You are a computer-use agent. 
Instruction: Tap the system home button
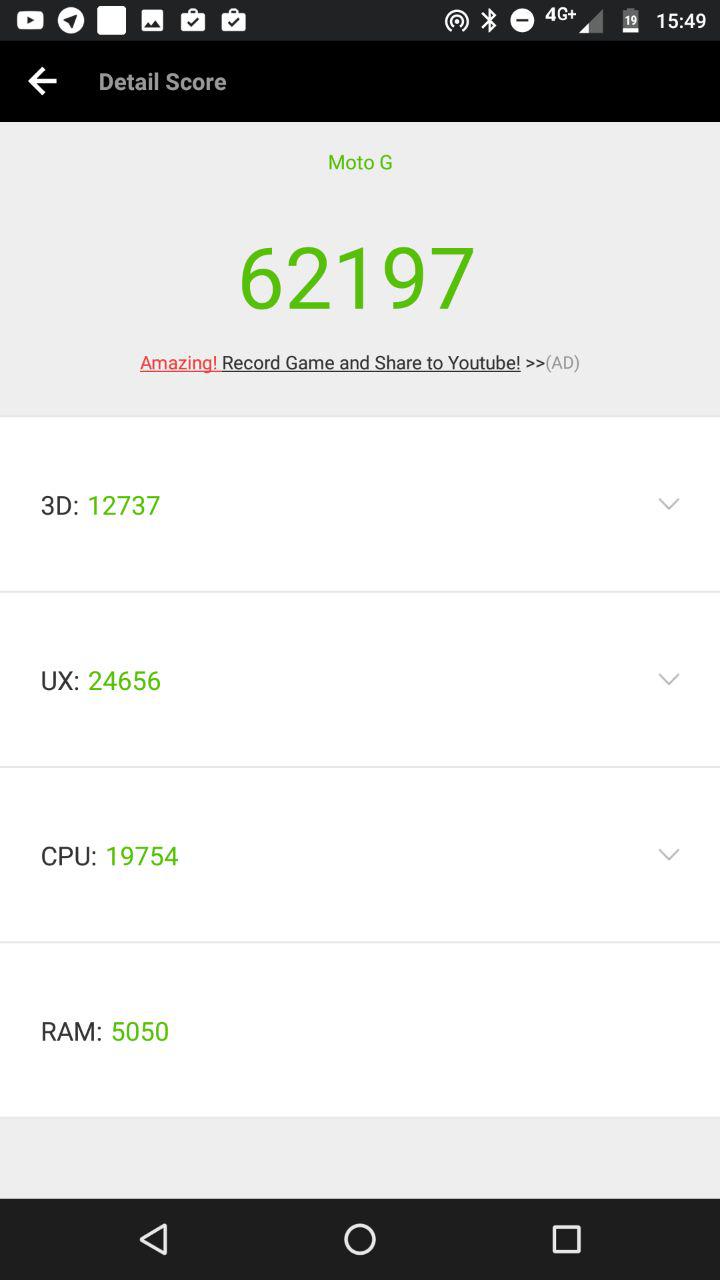point(360,1239)
